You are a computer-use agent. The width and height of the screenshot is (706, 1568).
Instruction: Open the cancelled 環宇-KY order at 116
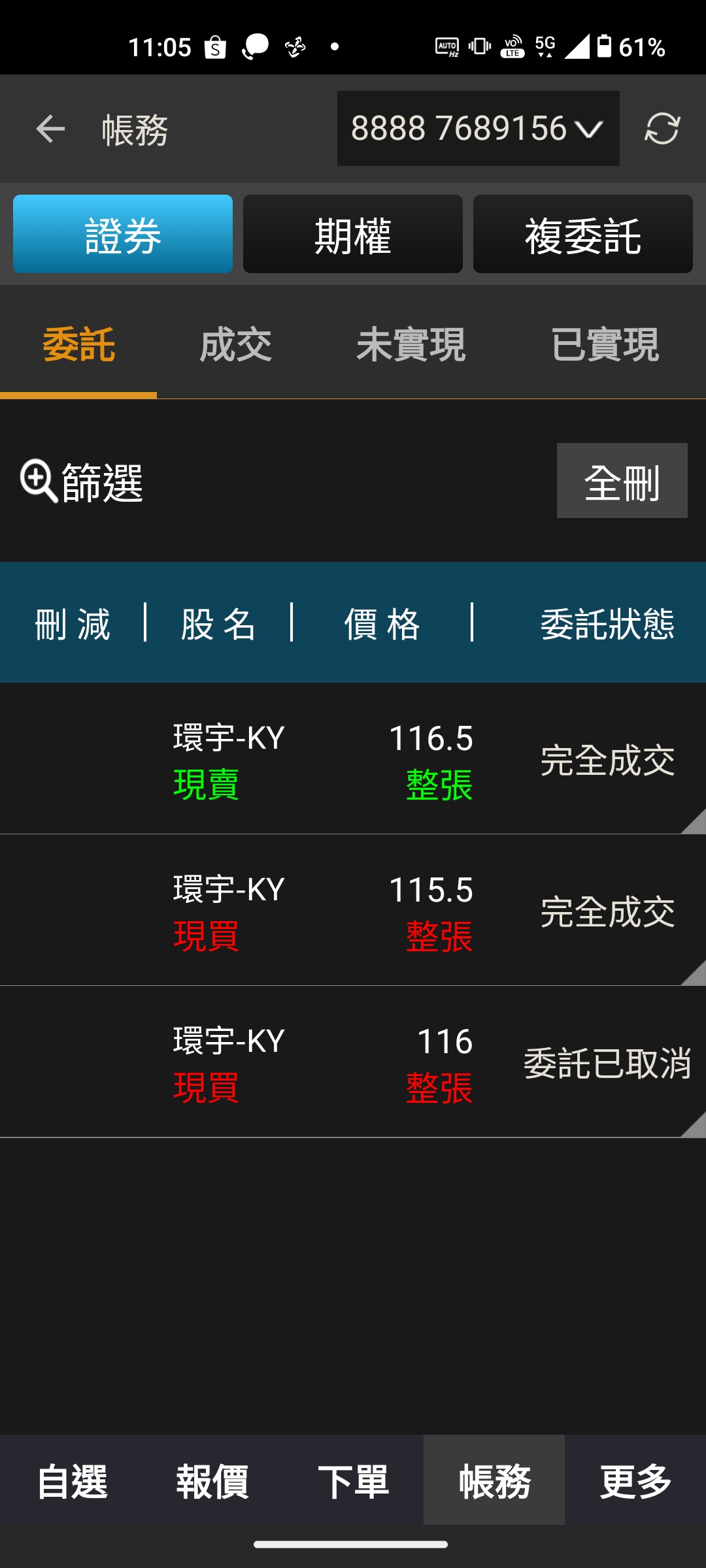[x=353, y=1062]
